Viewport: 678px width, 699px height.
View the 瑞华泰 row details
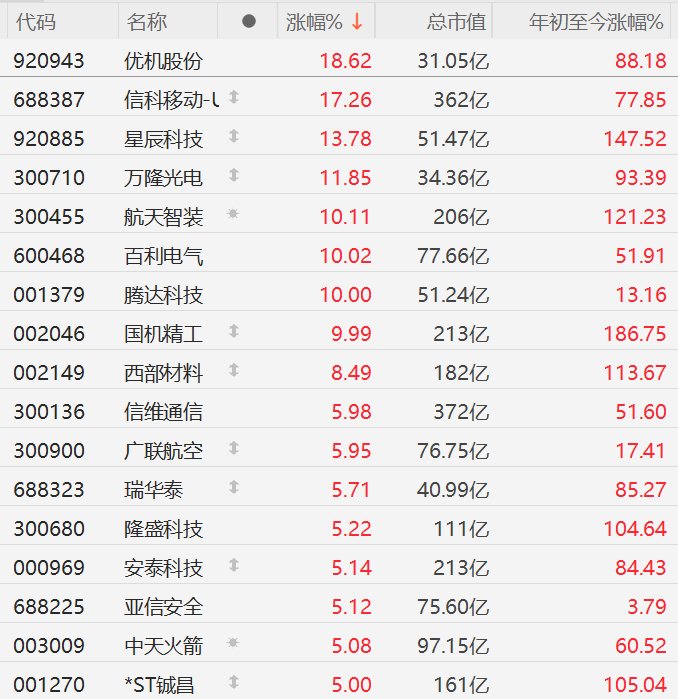(155, 490)
